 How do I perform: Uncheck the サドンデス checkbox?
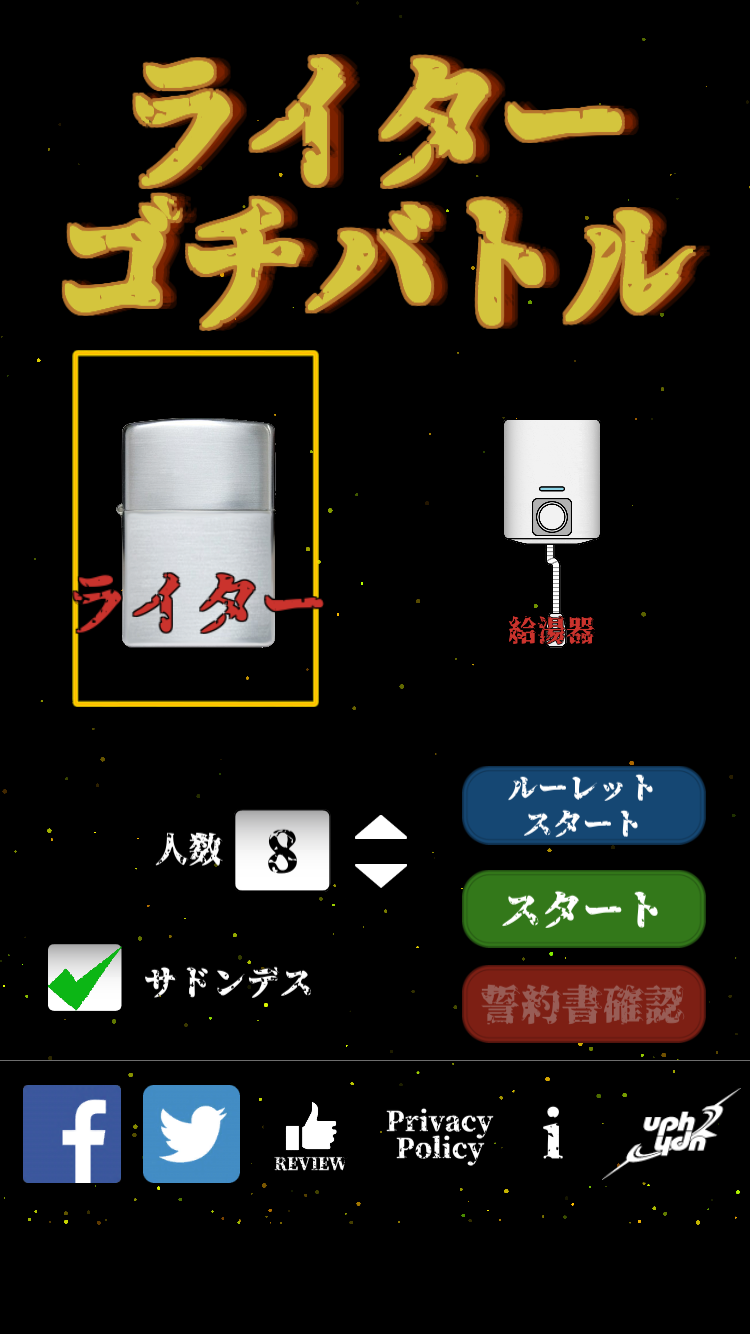pyautogui.click(x=85, y=978)
